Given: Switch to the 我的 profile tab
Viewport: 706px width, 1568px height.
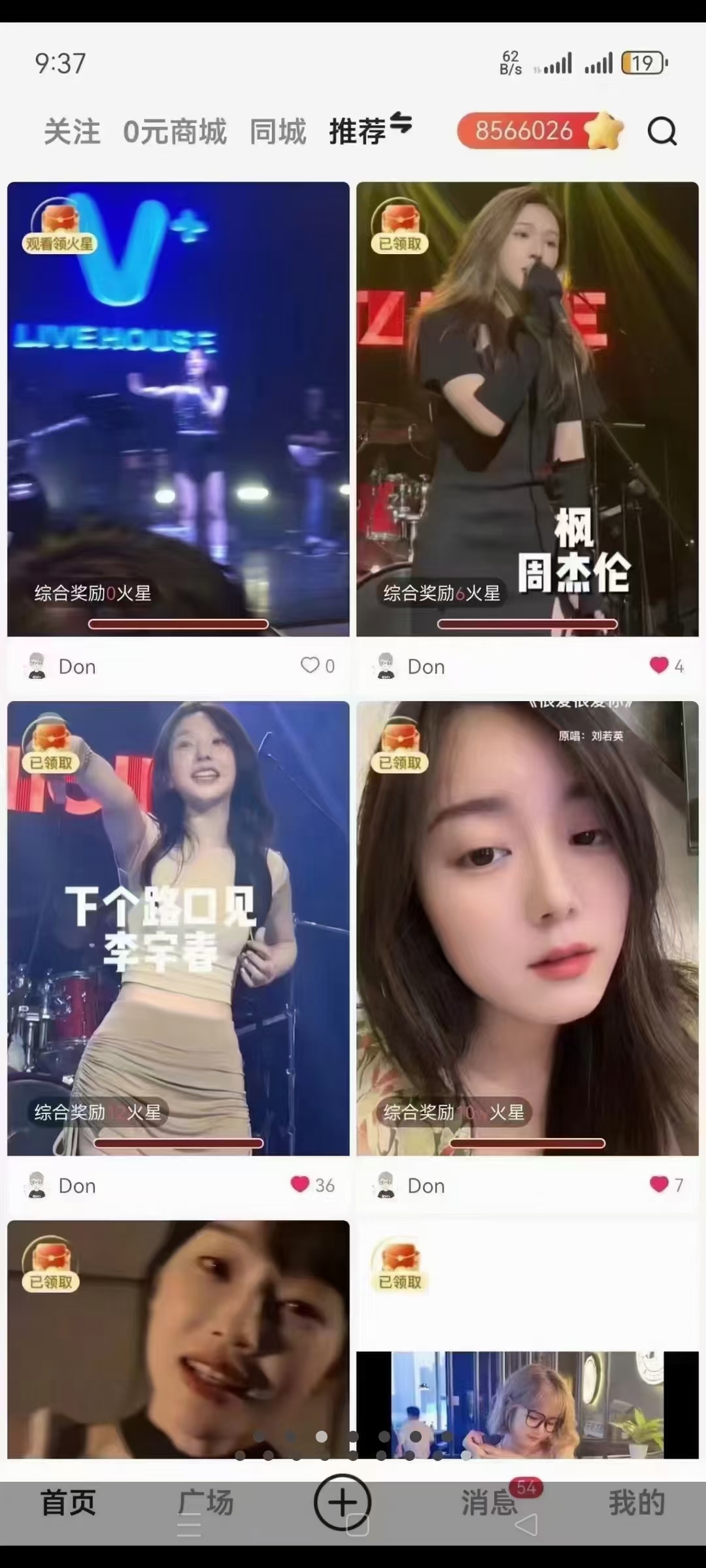Looking at the screenshot, I should click(x=637, y=1502).
